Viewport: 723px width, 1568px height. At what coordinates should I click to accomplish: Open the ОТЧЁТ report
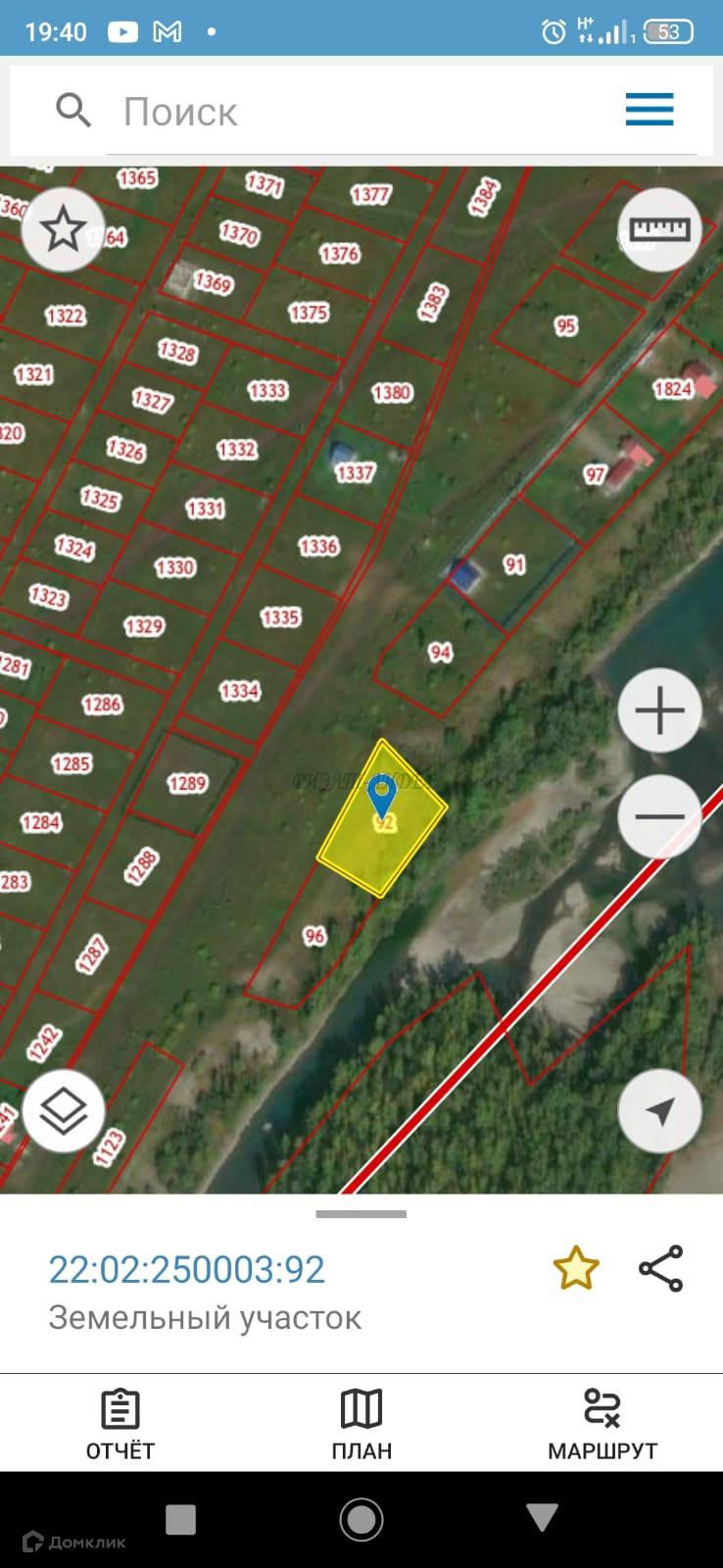[x=120, y=1424]
